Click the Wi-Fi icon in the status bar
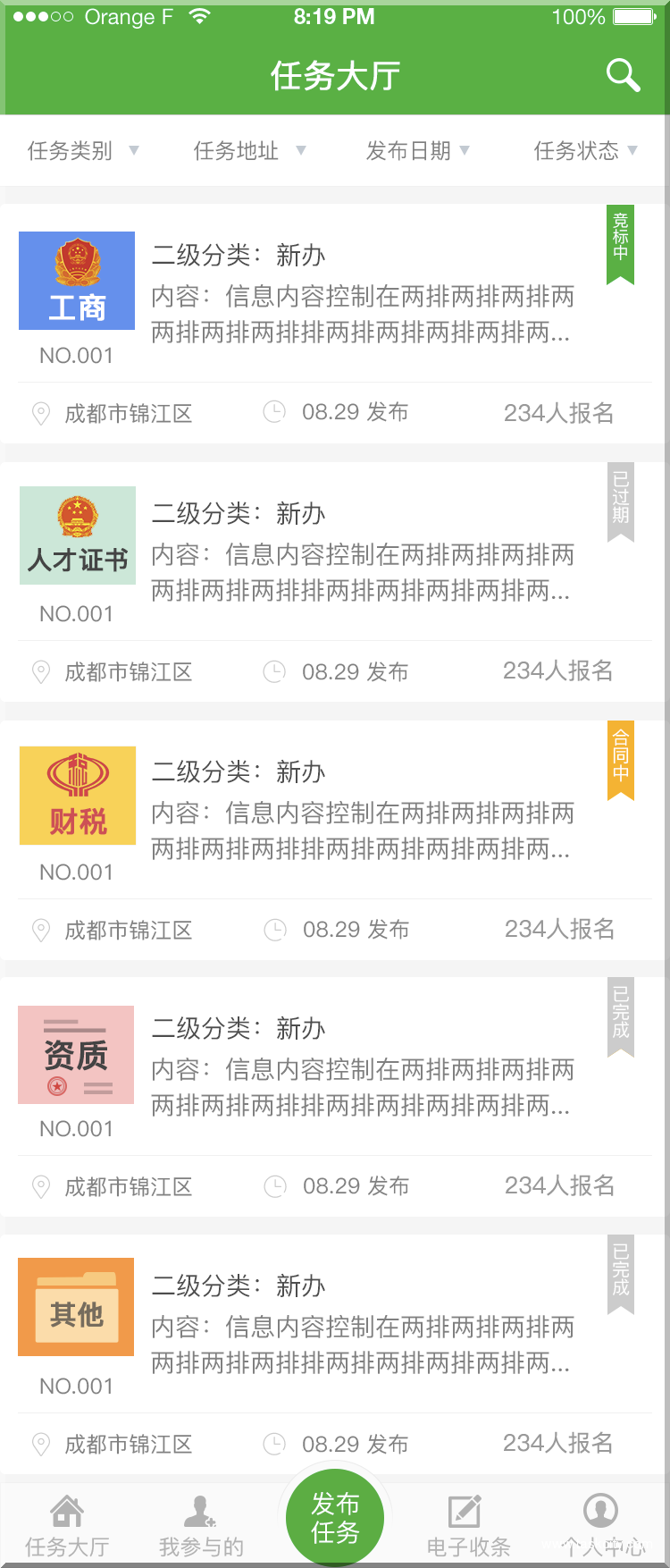Viewport: 670px width, 1568px height. (x=201, y=15)
